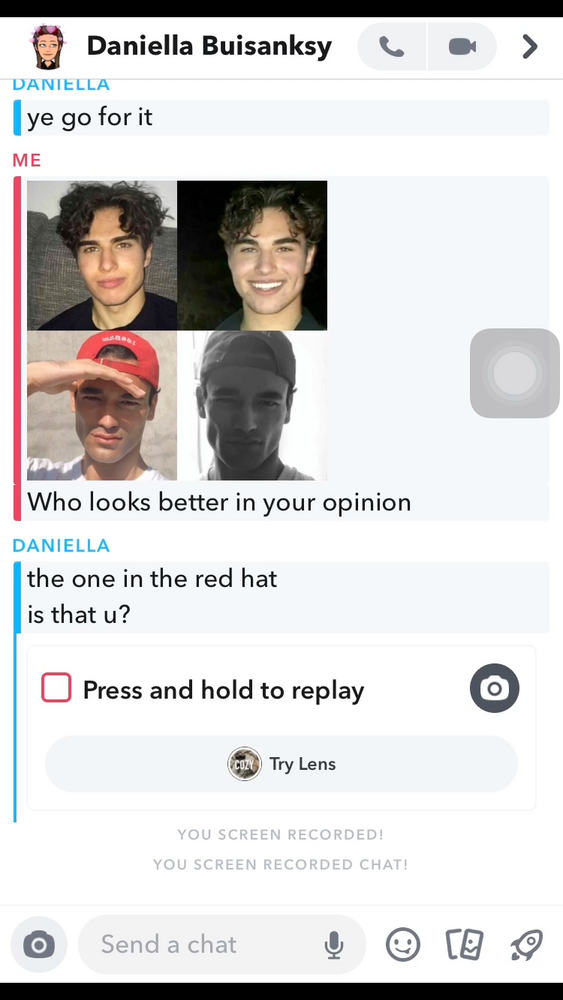The width and height of the screenshot is (563, 1000).
Task: Open Daniella's Bitmoji avatar profile
Action: [45, 47]
